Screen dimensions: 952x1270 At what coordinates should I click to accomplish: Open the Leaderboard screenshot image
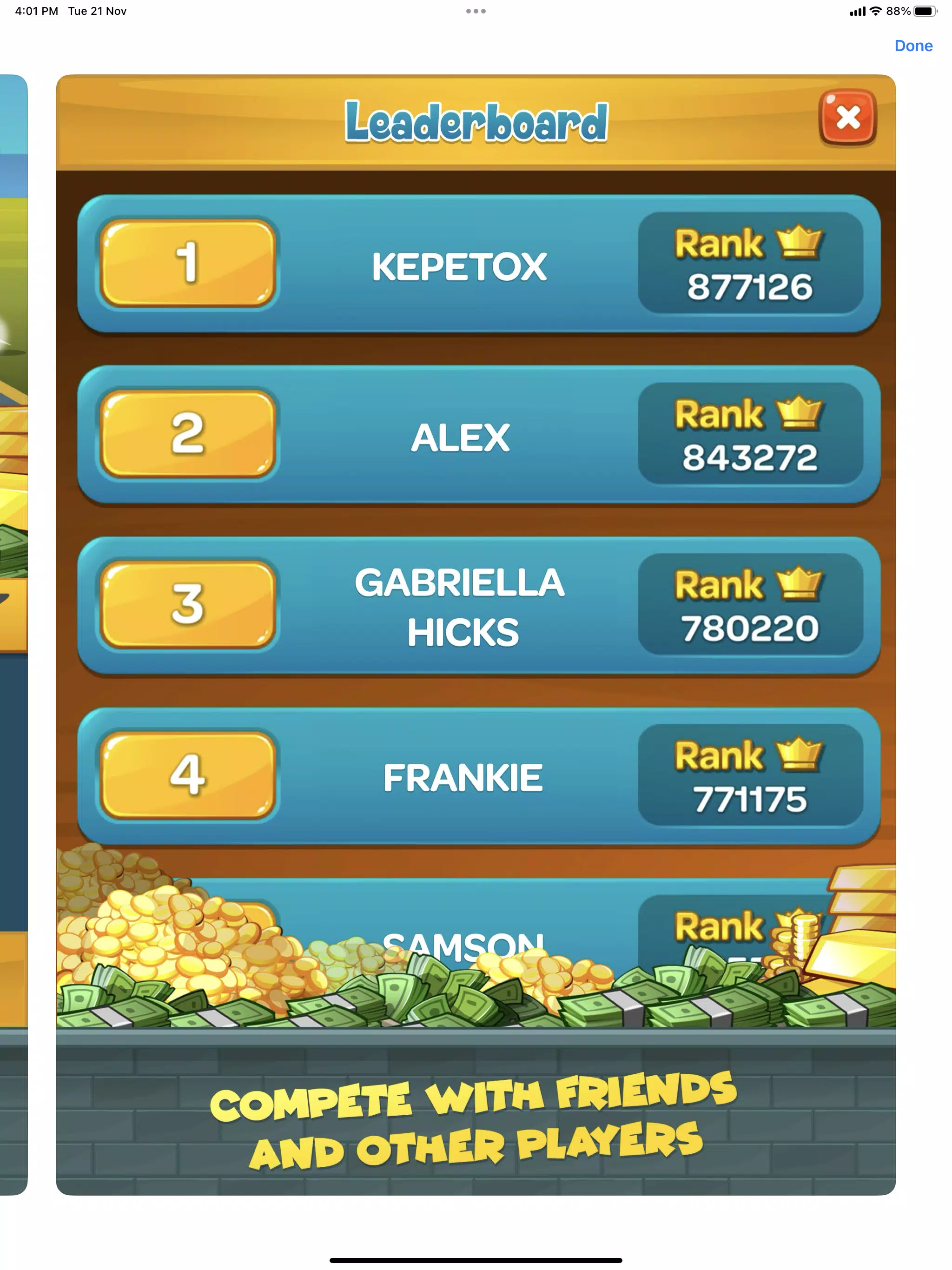coord(476,632)
